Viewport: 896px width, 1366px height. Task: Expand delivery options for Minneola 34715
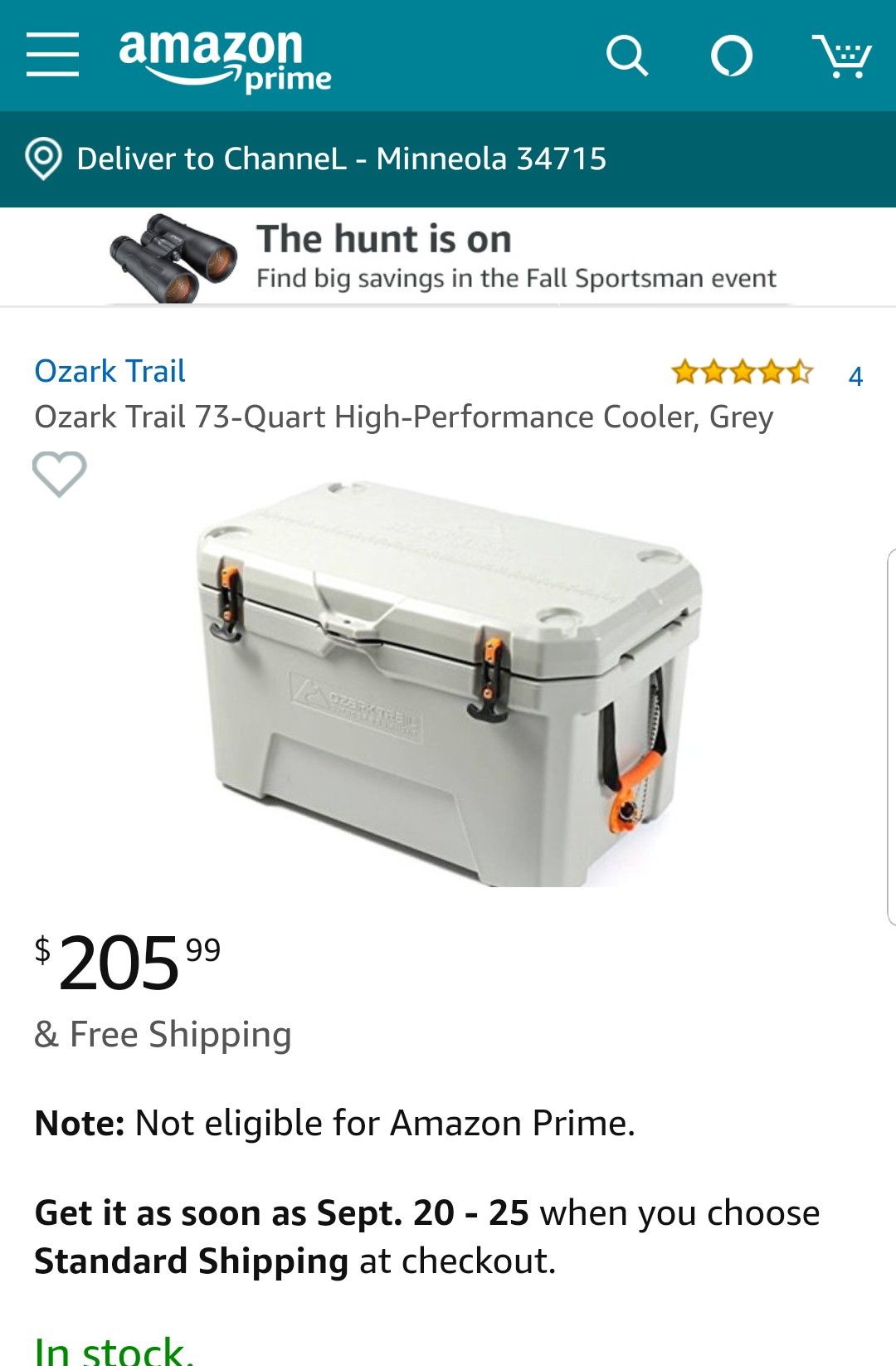332,158
